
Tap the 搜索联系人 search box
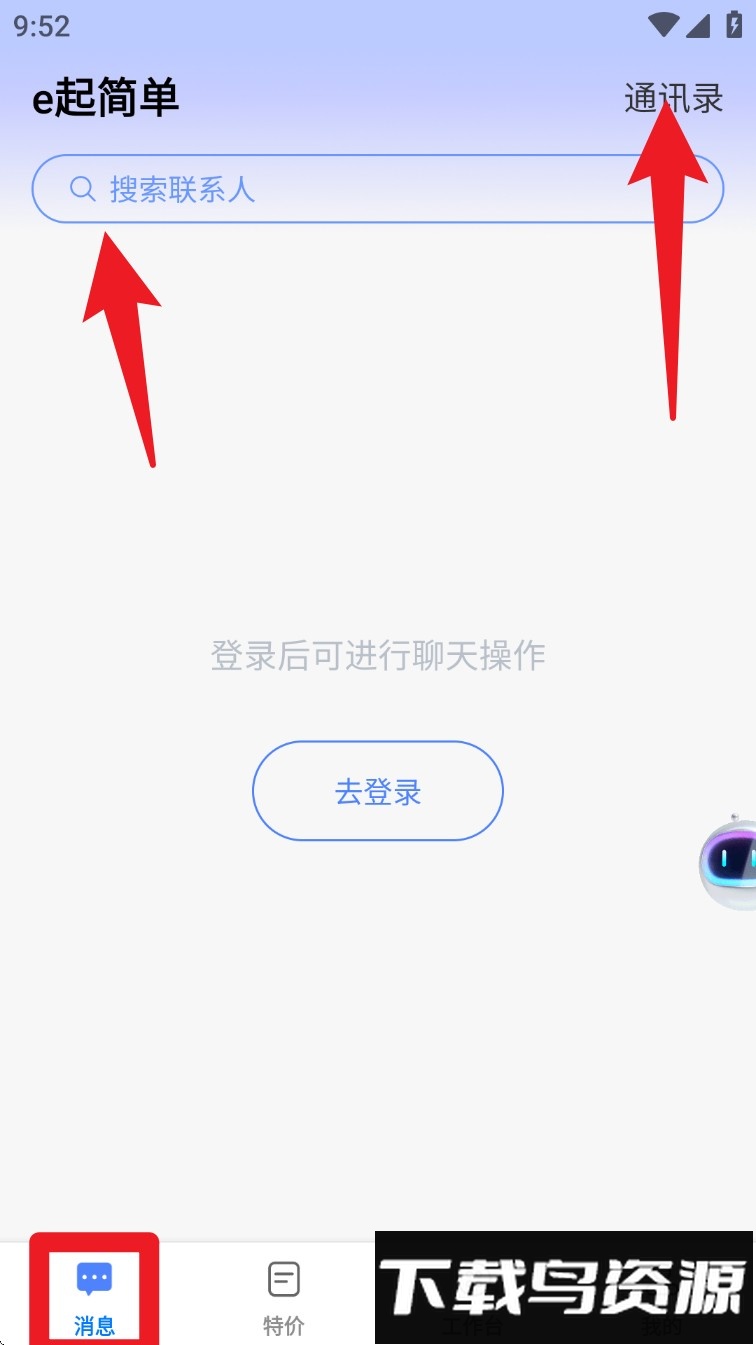coord(377,189)
